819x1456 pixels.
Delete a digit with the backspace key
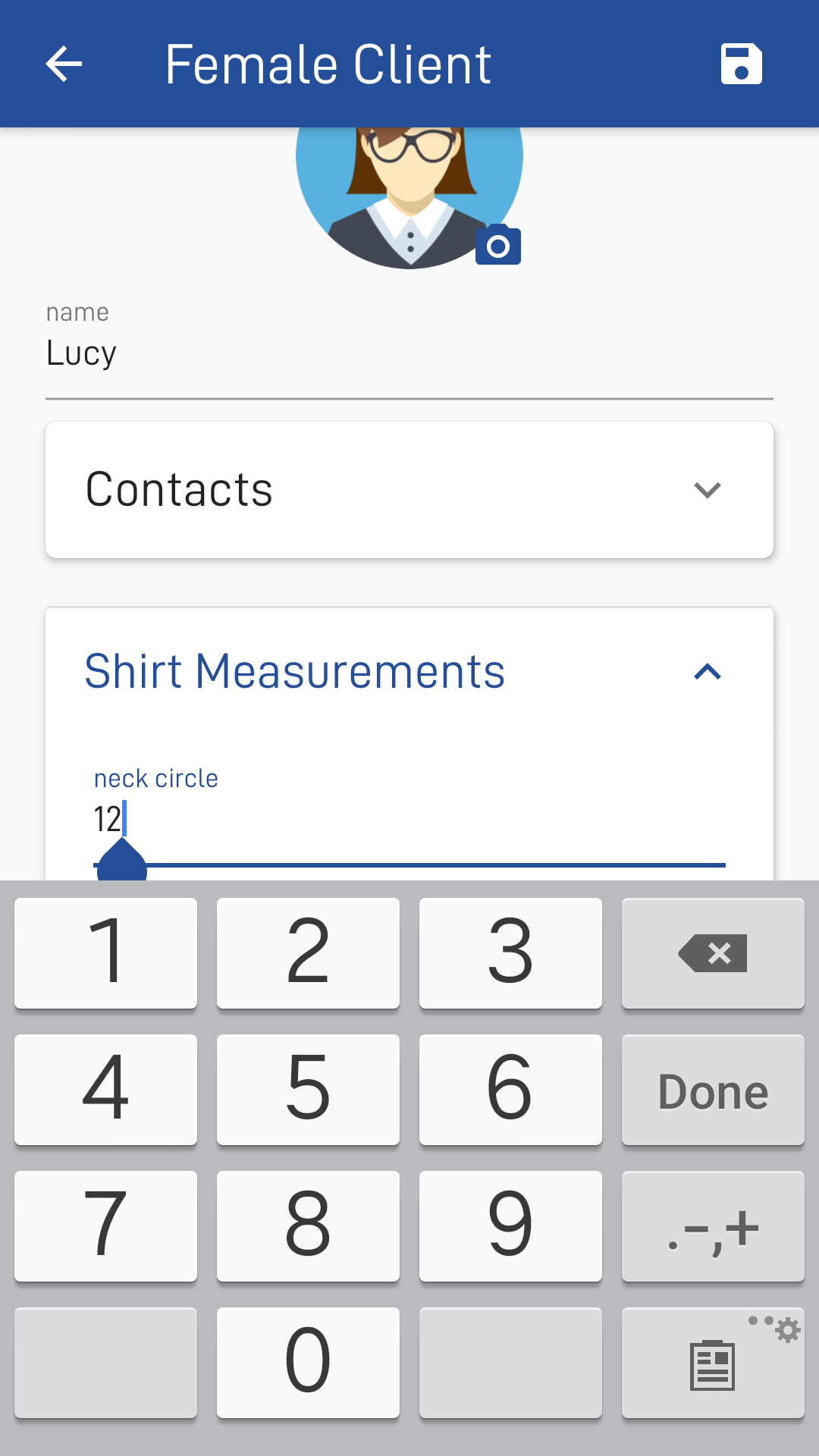(713, 954)
